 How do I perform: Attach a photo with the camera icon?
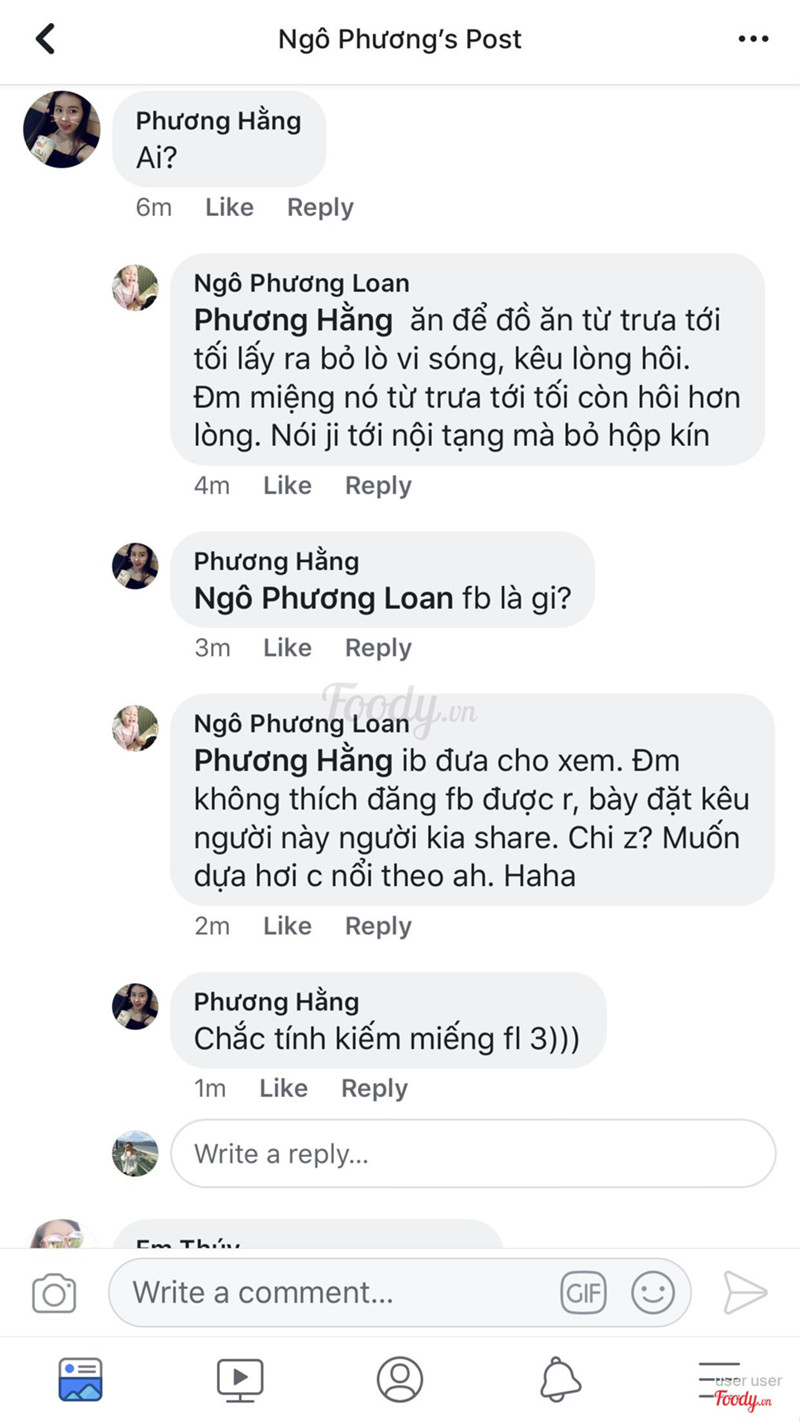[x=54, y=1294]
